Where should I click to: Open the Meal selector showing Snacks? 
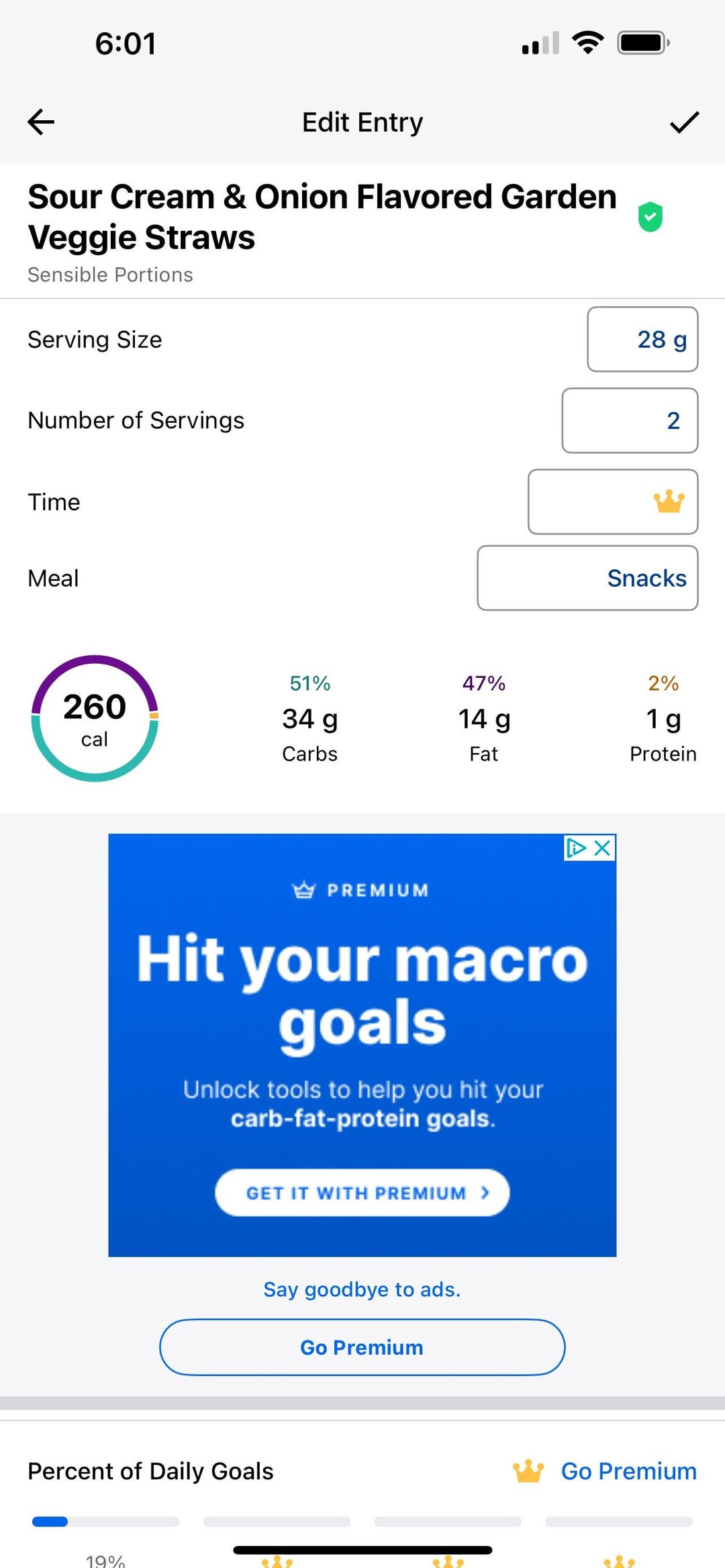[x=587, y=579]
